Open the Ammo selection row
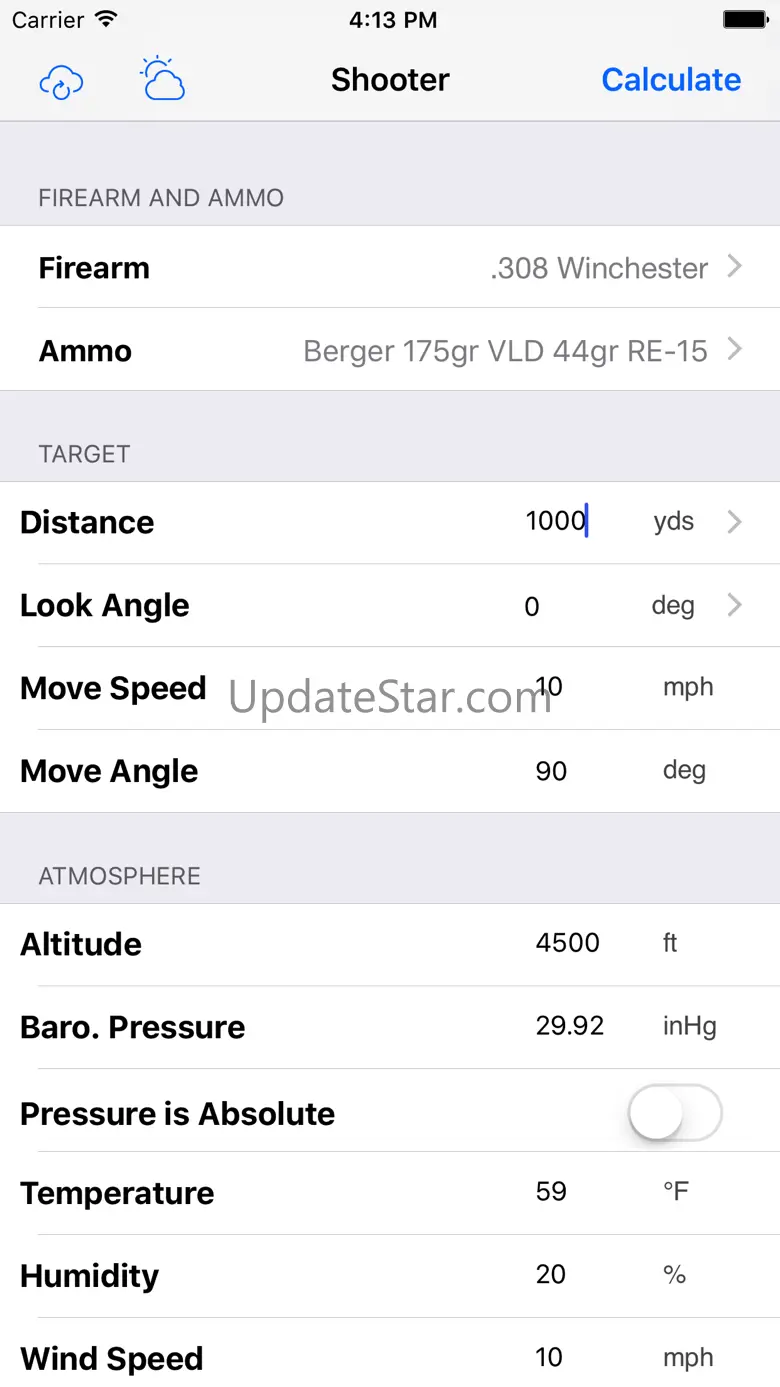The width and height of the screenshot is (780, 1387). point(390,351)
